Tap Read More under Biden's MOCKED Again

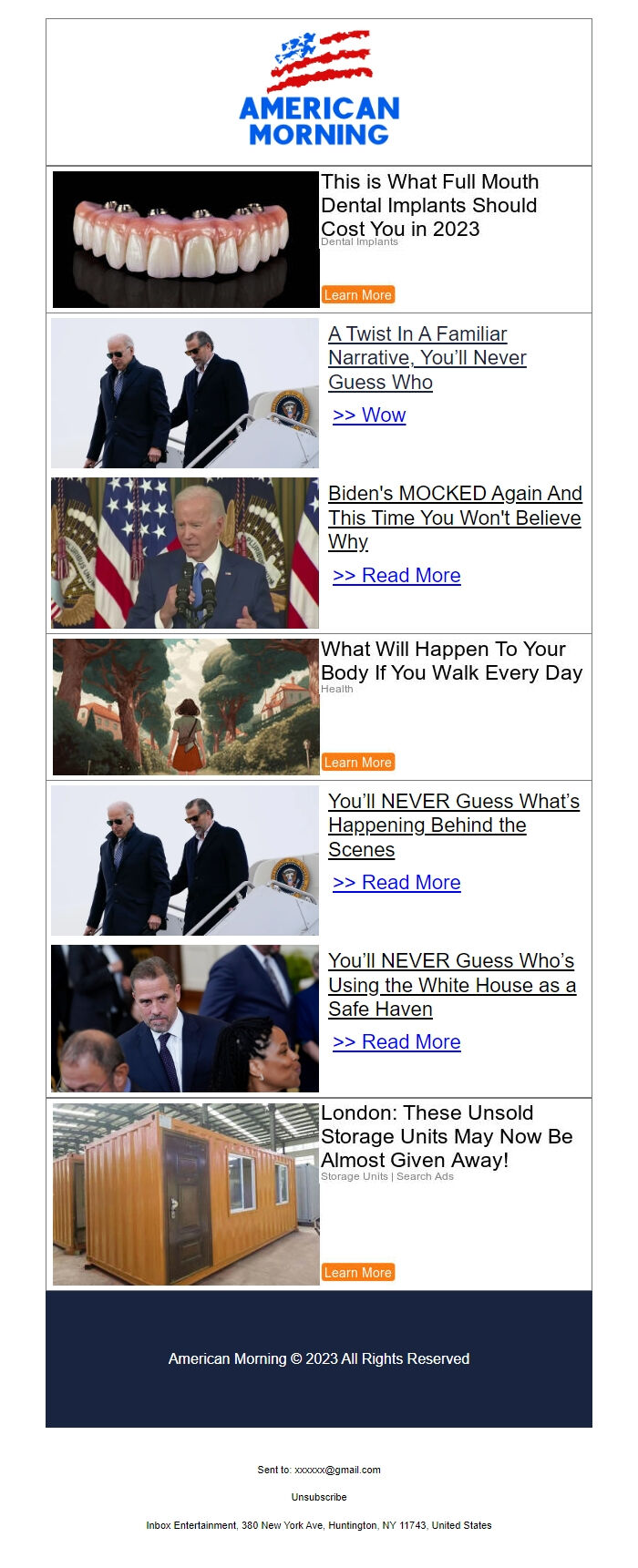tap(396, 576)
